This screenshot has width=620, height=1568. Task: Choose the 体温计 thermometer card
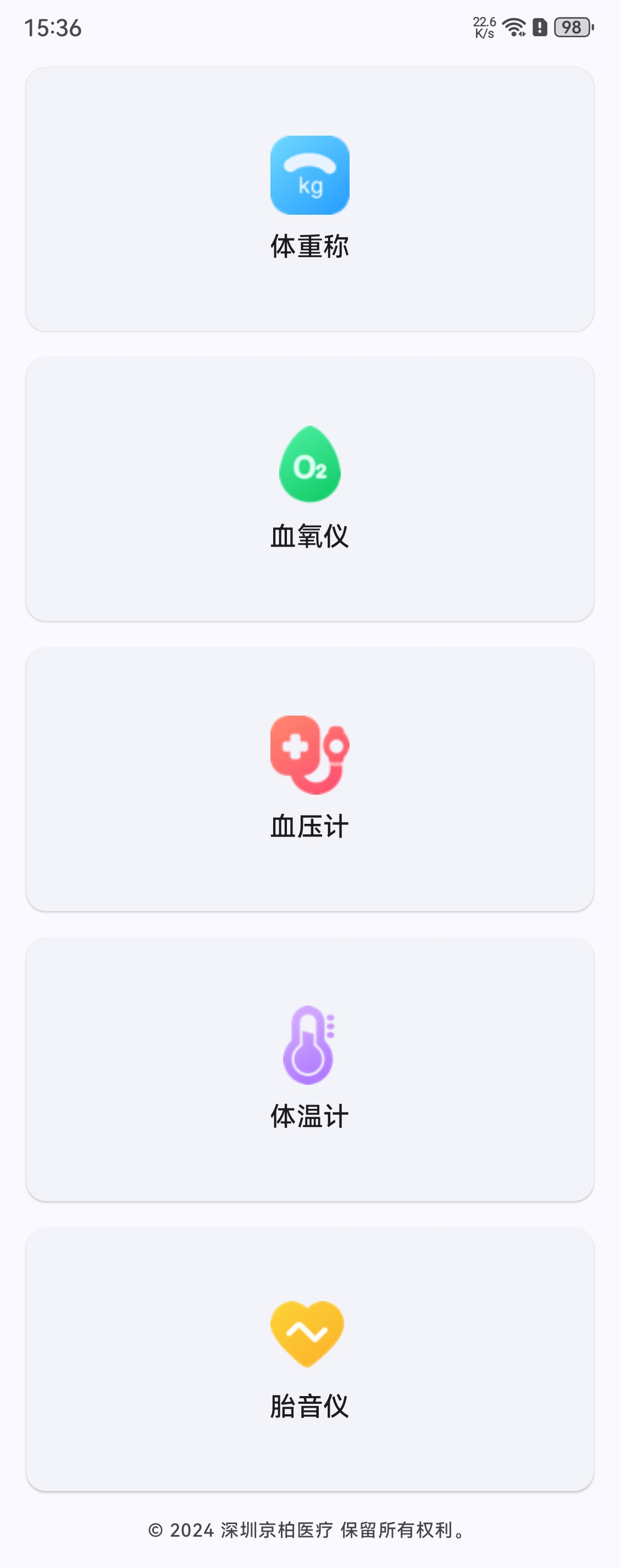309,1069
